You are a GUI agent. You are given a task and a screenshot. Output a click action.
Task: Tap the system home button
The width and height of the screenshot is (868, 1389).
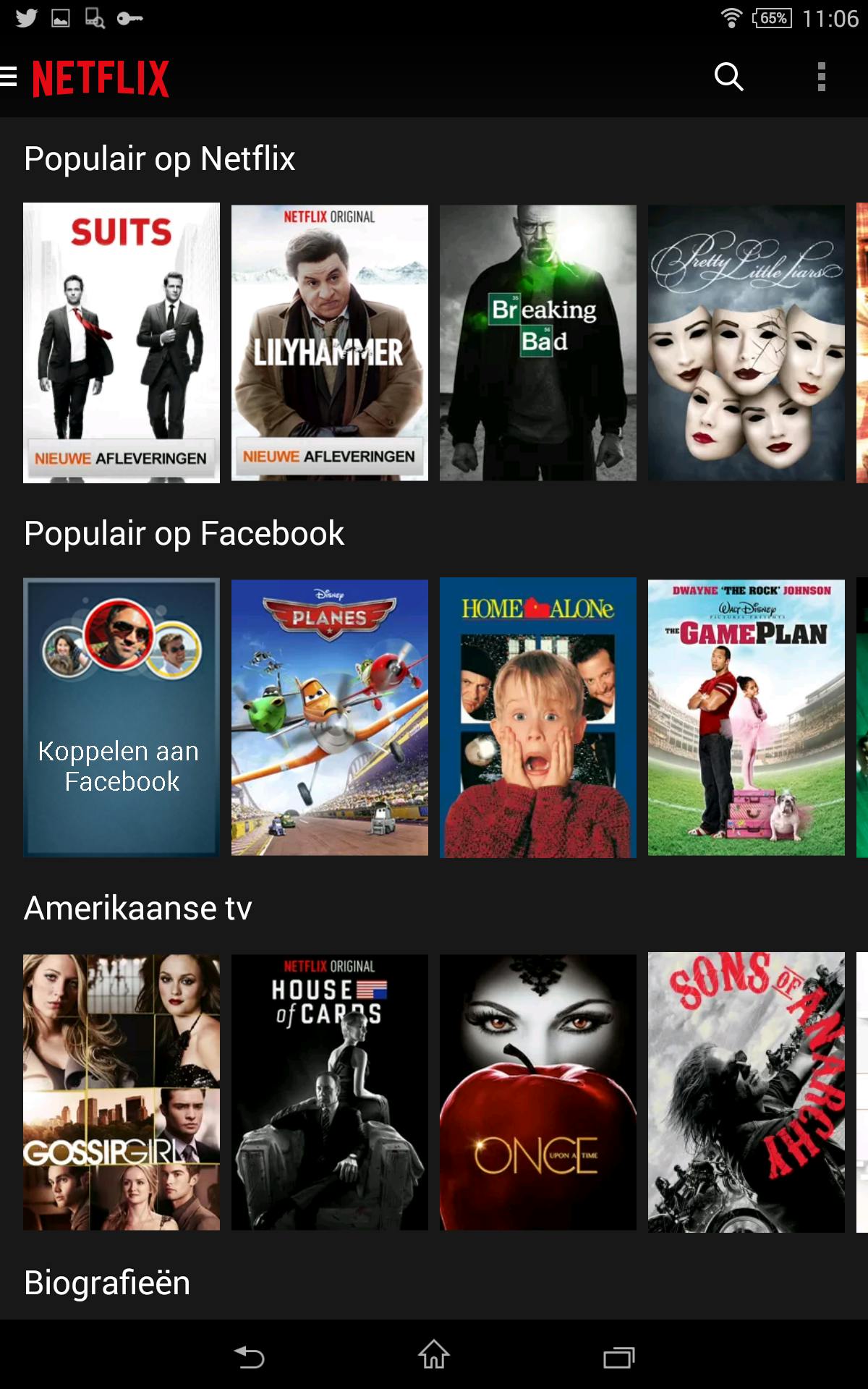pos(434,1355)
